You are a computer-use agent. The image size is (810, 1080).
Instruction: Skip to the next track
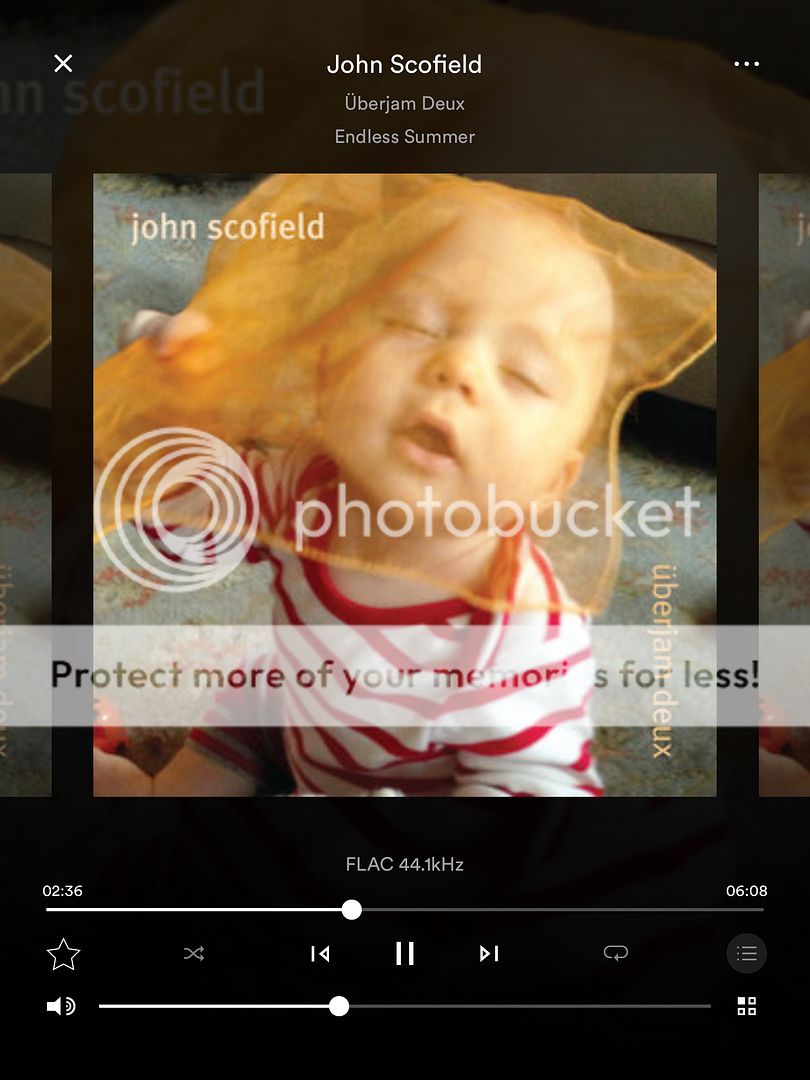point(489,954)
